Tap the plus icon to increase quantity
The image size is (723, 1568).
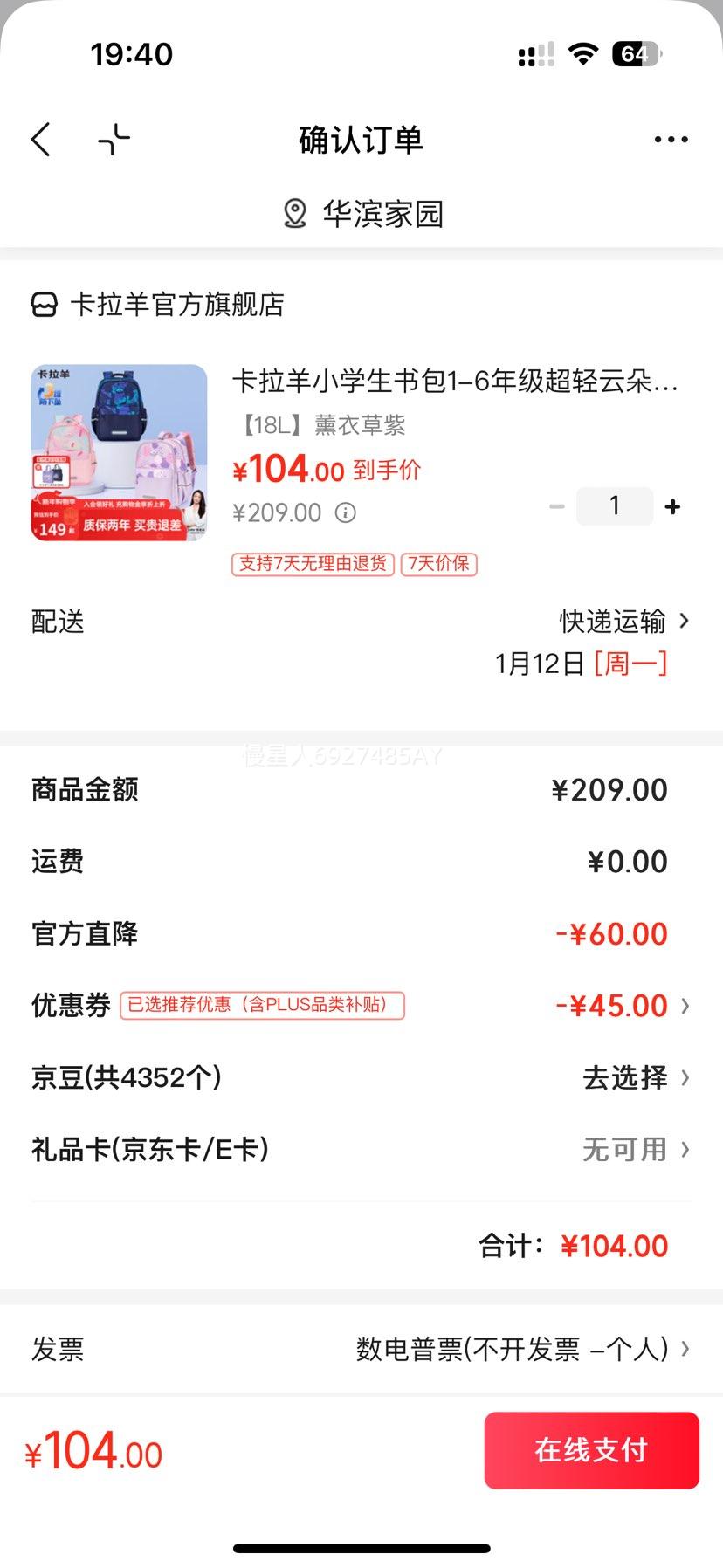point(671,505)
